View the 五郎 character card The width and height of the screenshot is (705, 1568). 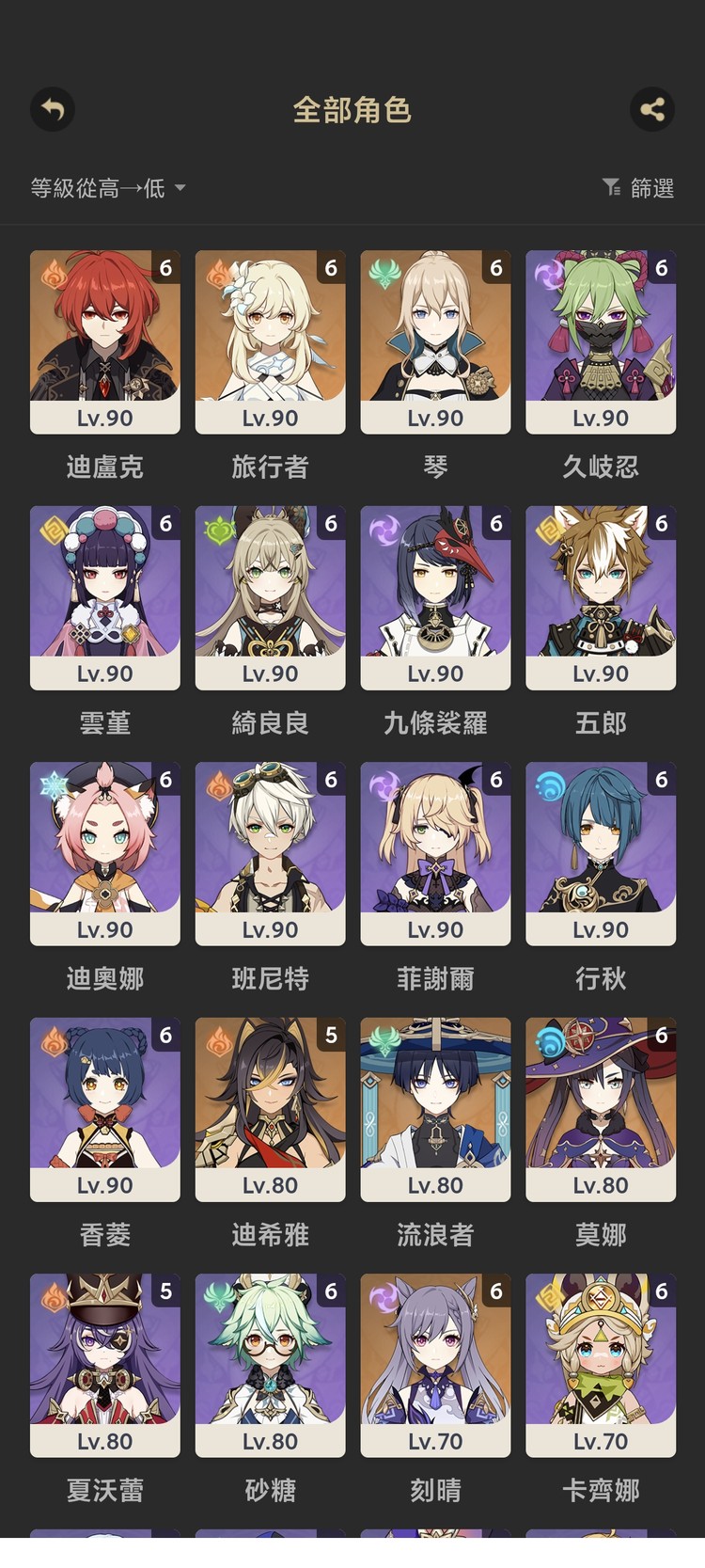pyautogui.click(x=601, y=597)
